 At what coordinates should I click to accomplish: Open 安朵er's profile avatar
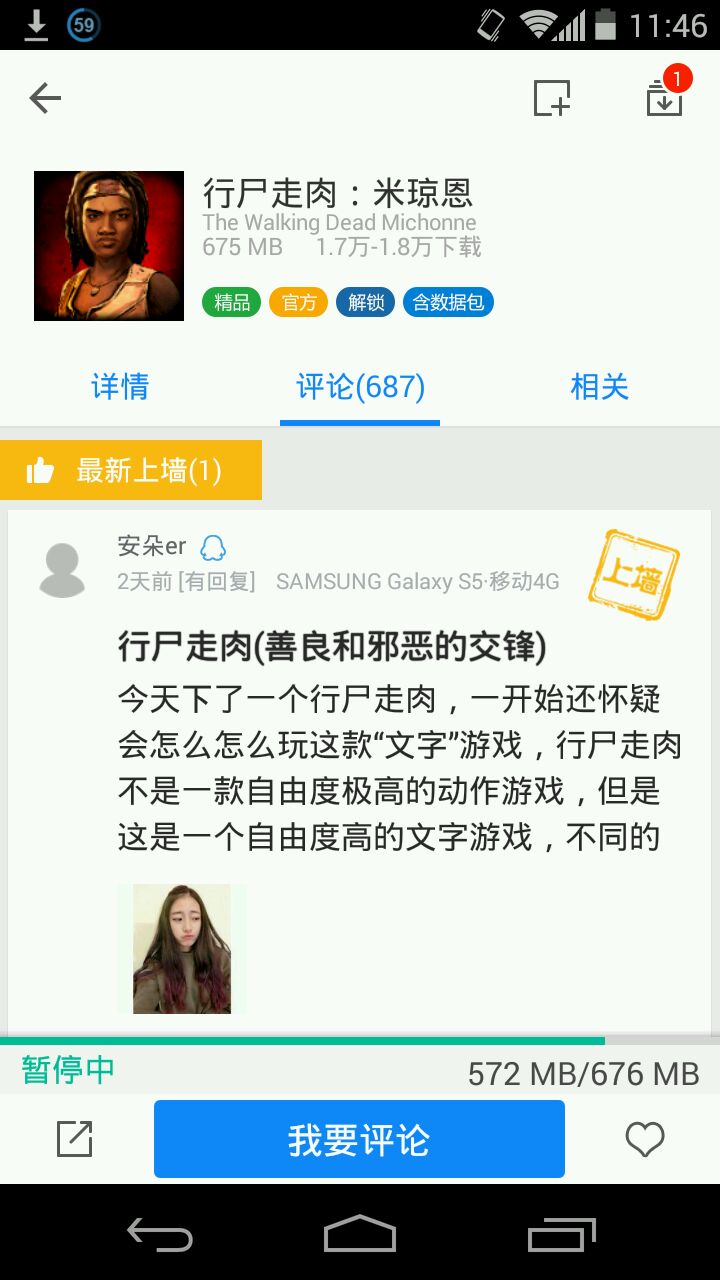(x=62, y=570)
